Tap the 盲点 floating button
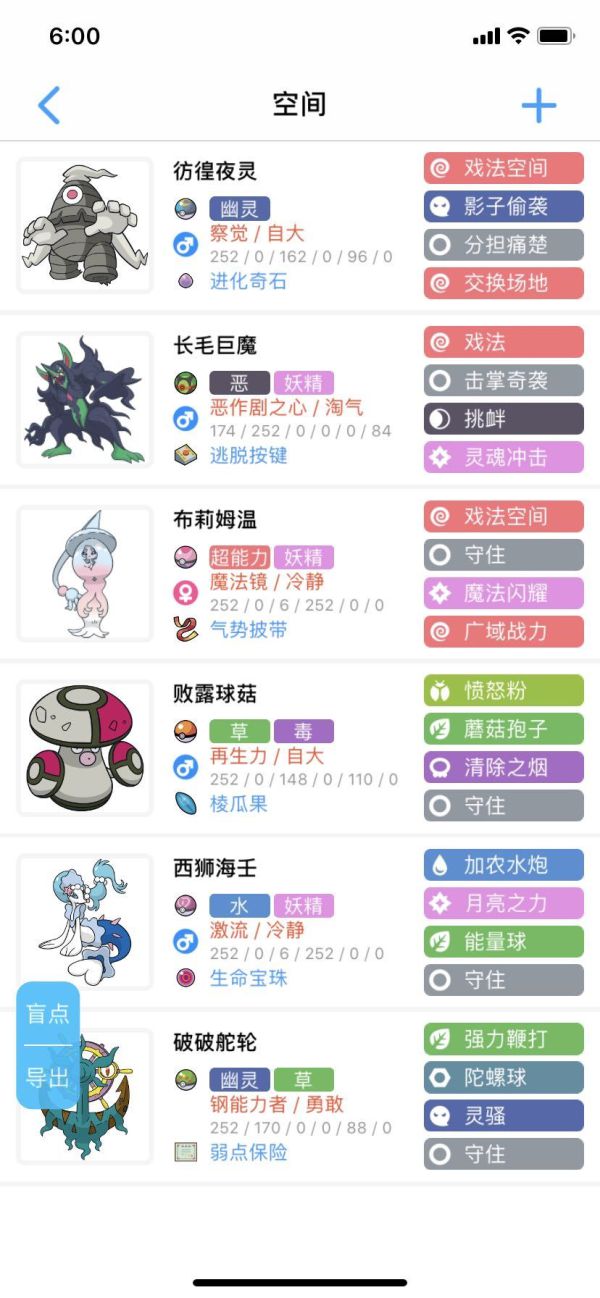Screen dimensions: 600x1298 (x=48, y=1013)
